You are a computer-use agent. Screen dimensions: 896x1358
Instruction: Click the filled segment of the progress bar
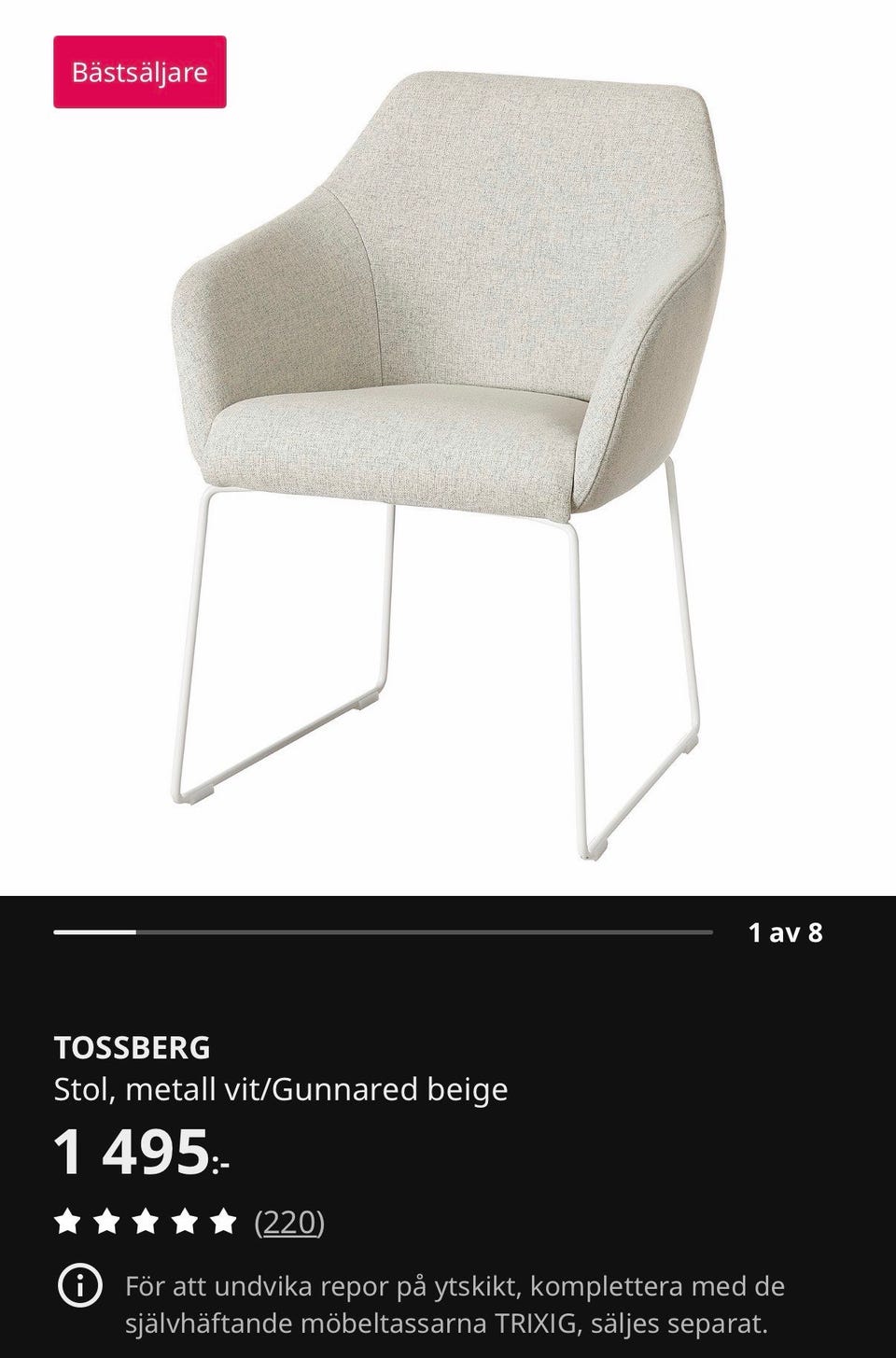93,932
